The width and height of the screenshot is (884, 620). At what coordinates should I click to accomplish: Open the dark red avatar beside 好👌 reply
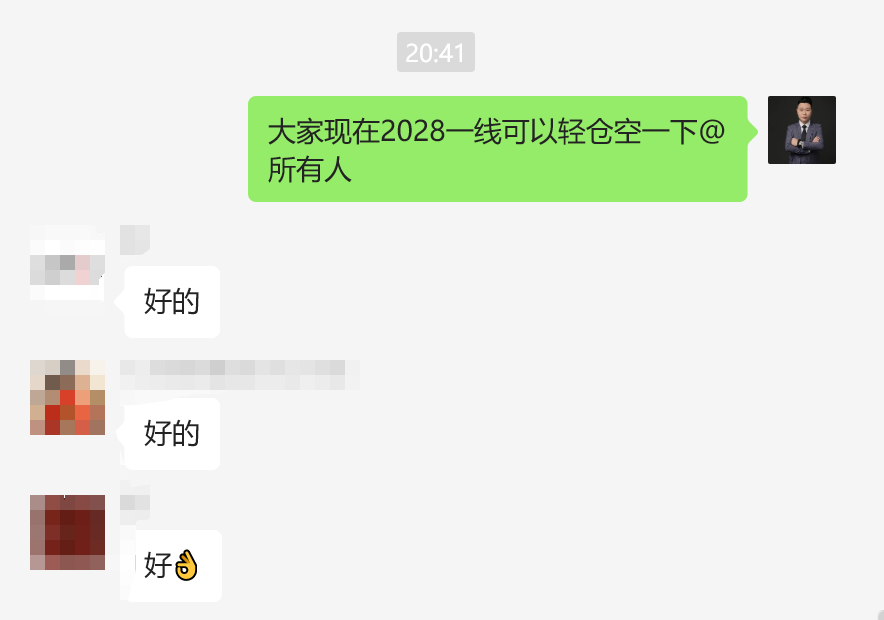tap(67, 532)
